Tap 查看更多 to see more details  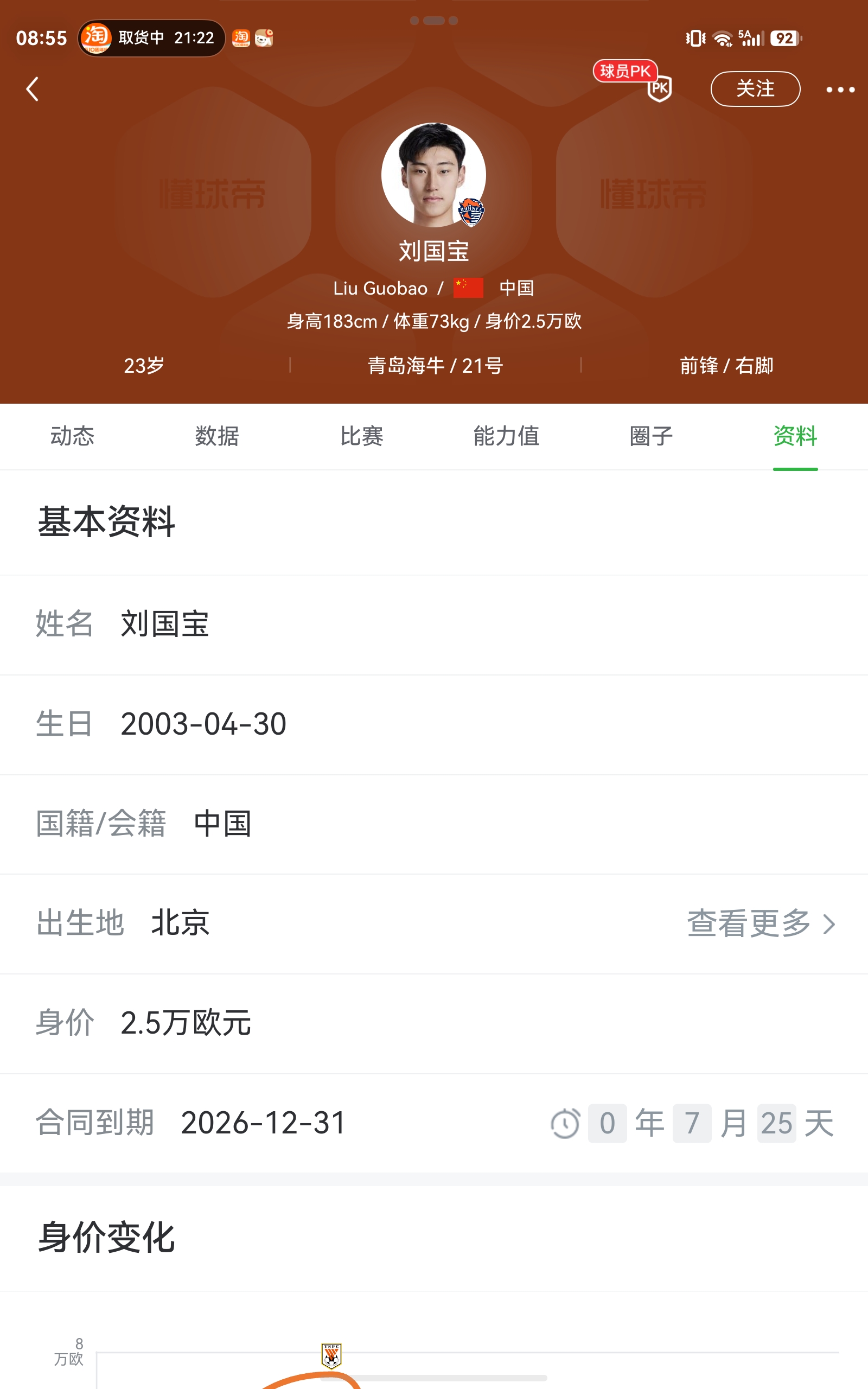click(x=761, y=923)
